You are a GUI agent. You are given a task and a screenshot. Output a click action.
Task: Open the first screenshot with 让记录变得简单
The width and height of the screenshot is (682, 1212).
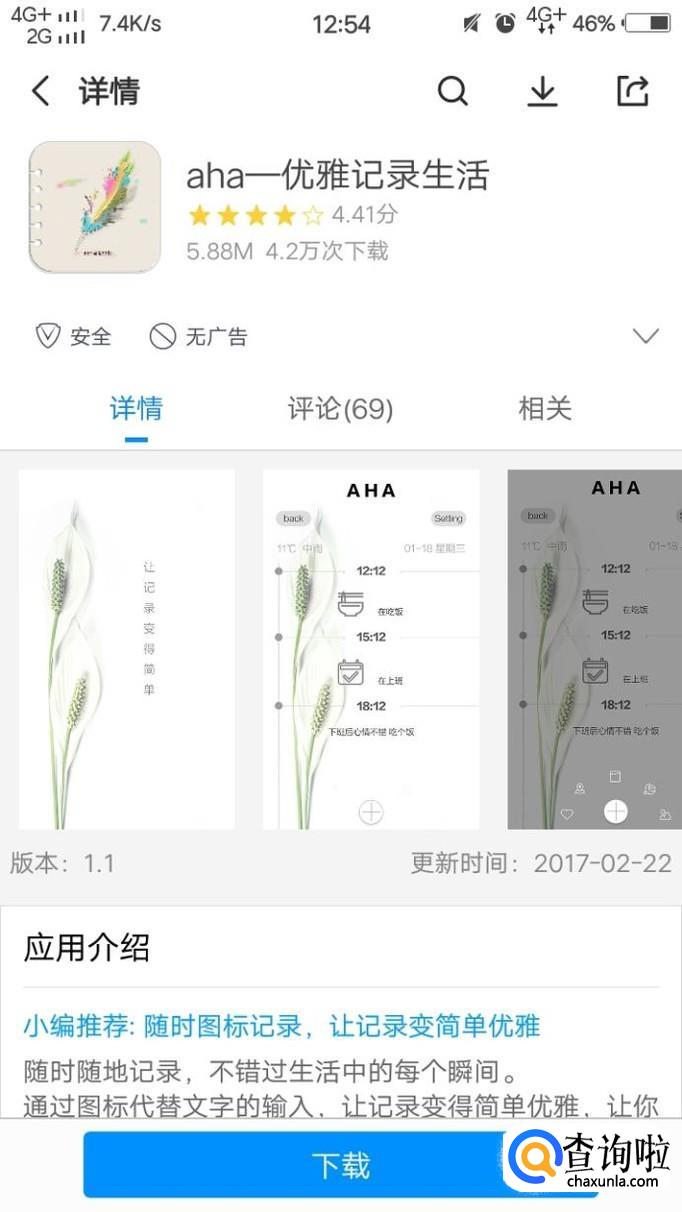click(x=127, y=649)
